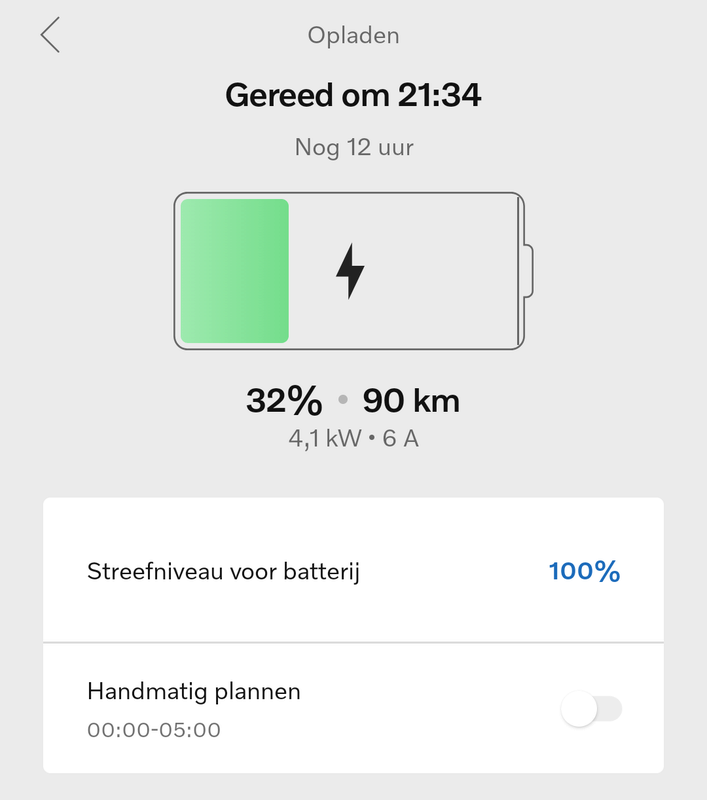The image size is (707, 800).
Task: Enable the Handmatig plannen switch
Action: 591,709
